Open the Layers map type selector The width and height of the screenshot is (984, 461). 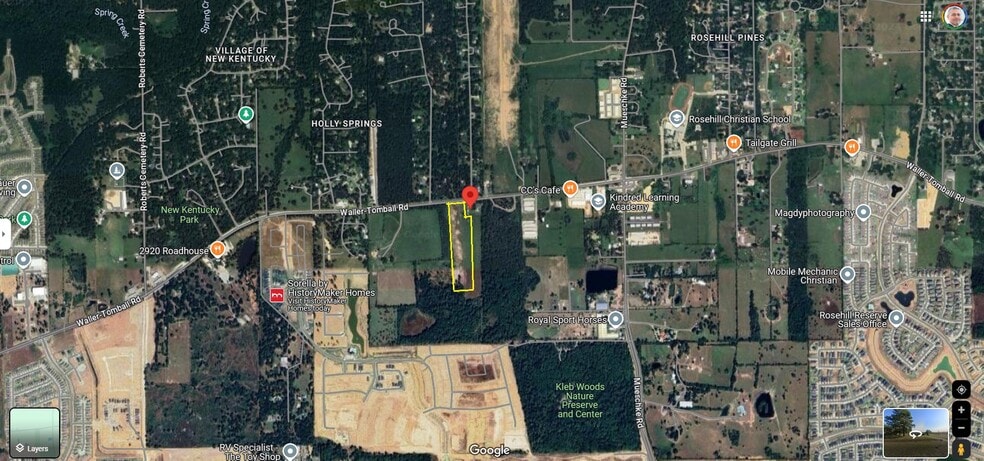point(35,431)
